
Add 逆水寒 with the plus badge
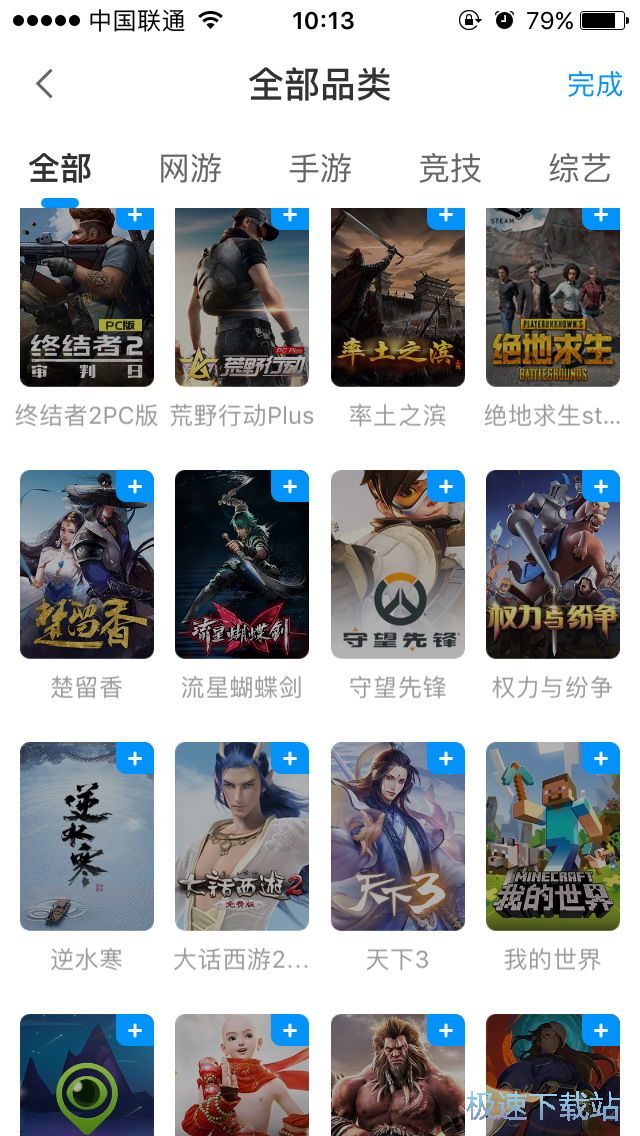(135, 759)
